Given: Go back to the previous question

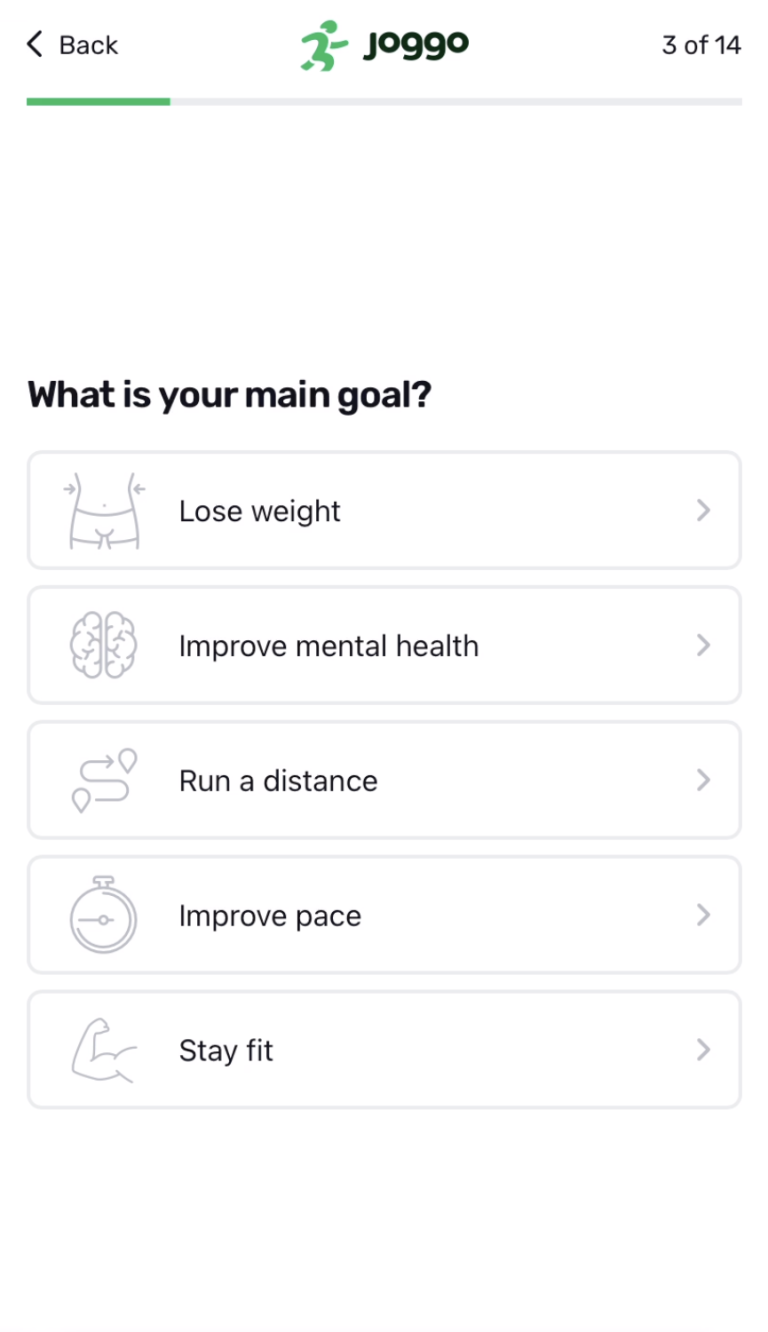Looking at the screenshot, I should [x=72, y=45].
